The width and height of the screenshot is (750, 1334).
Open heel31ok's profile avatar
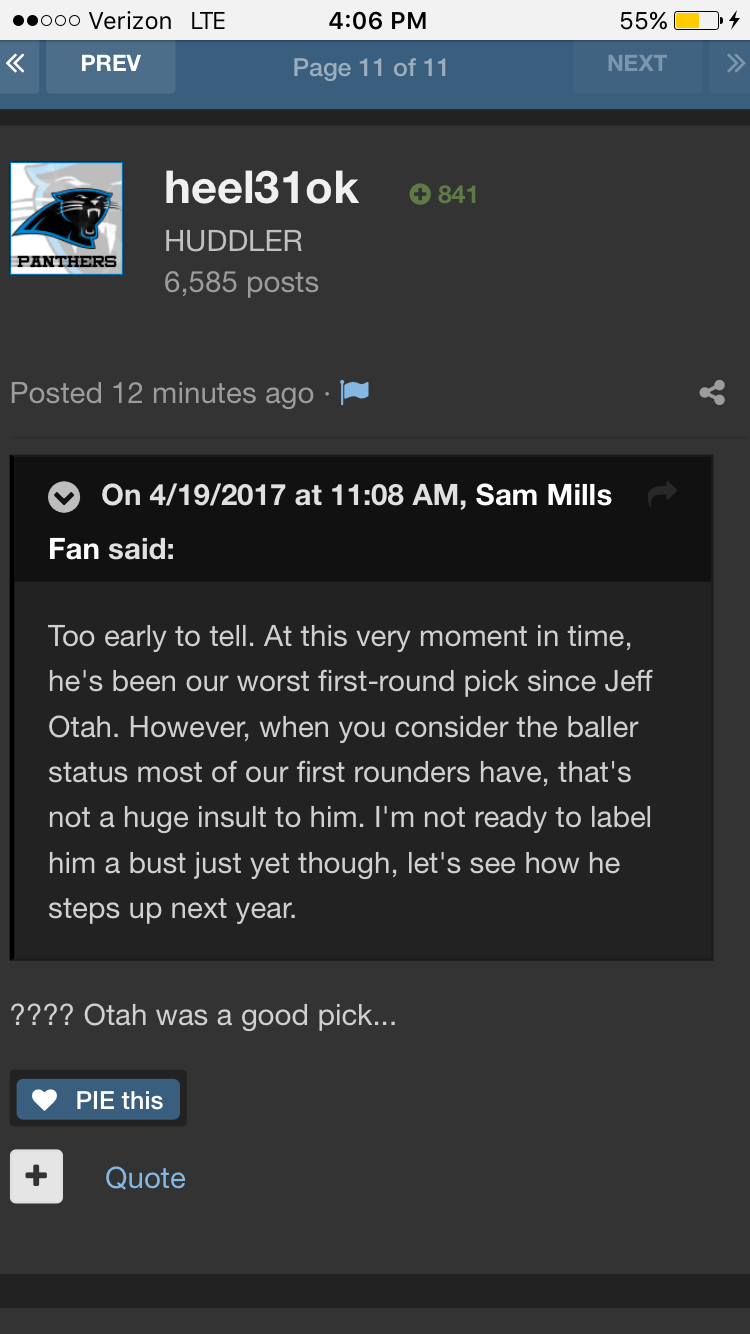point(66,219)
